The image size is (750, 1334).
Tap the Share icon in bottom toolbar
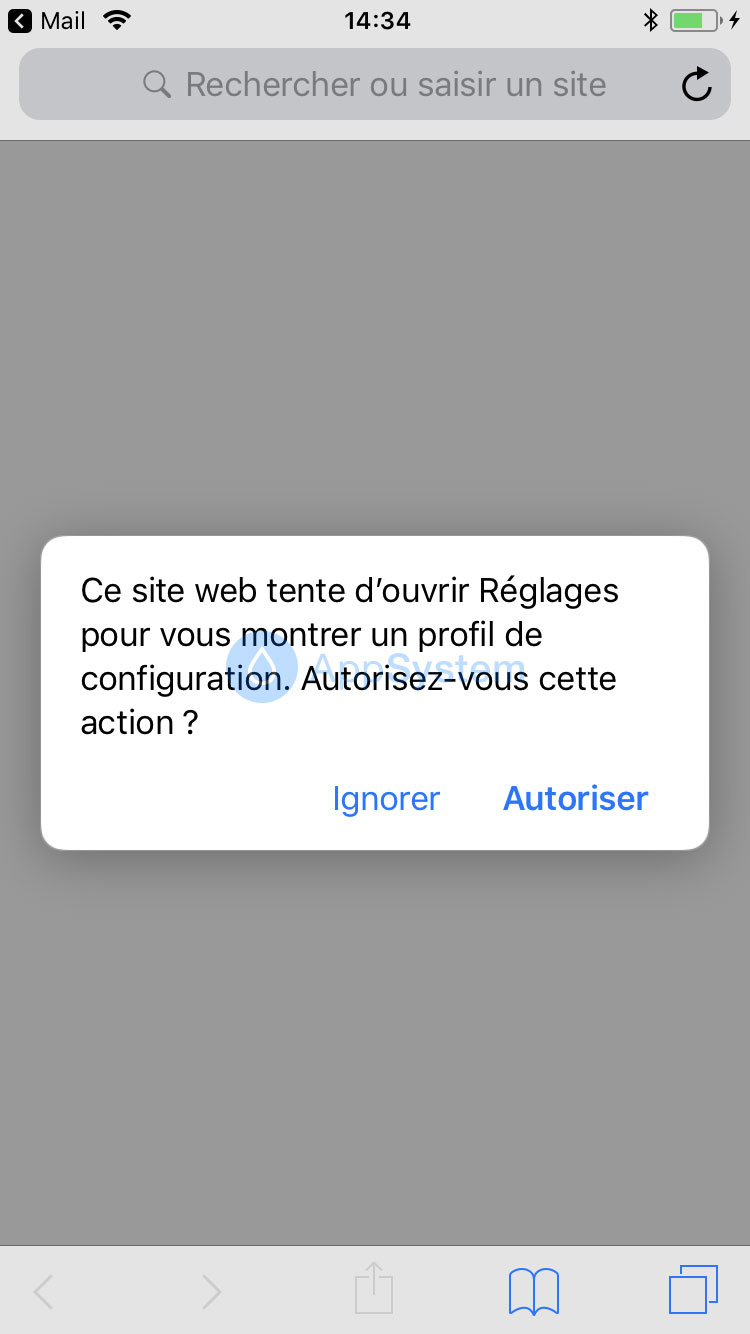coord(374,1289)
